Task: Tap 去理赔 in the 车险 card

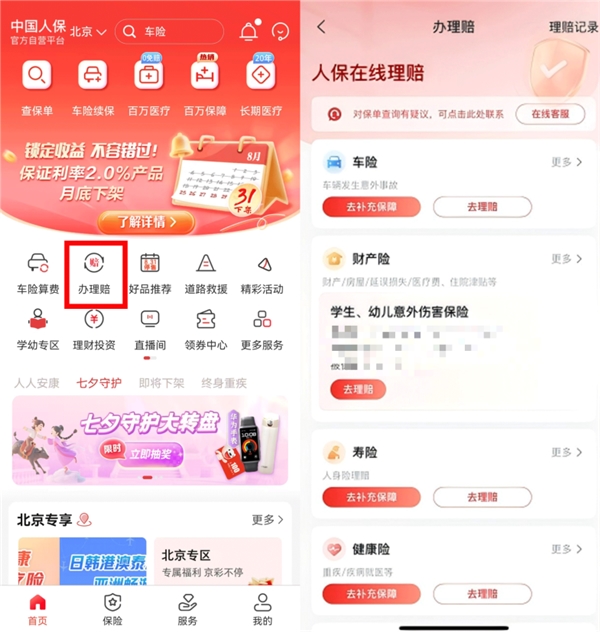Action: [x=482, y=207]
